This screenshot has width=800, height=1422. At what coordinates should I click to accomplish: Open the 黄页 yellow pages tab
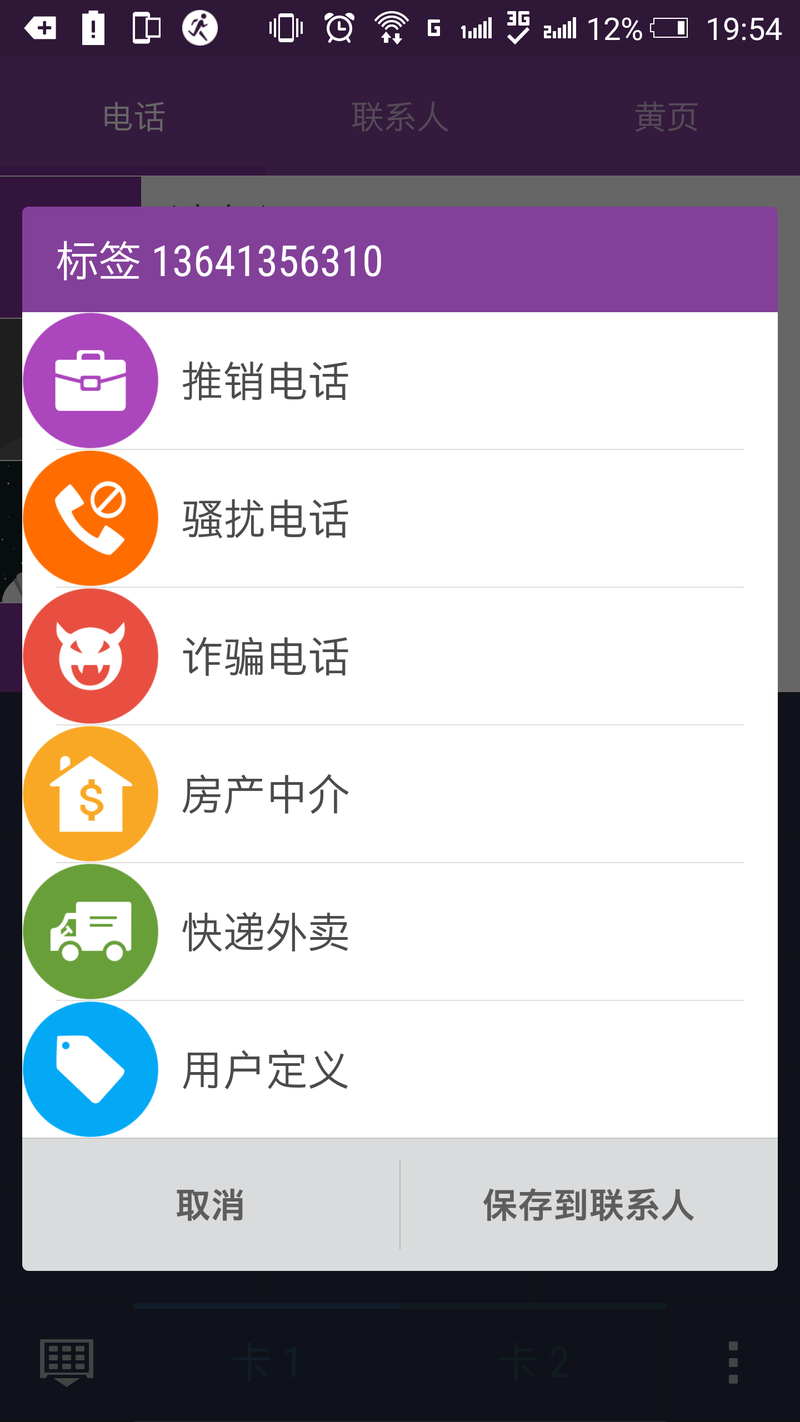tap(666, 117)
